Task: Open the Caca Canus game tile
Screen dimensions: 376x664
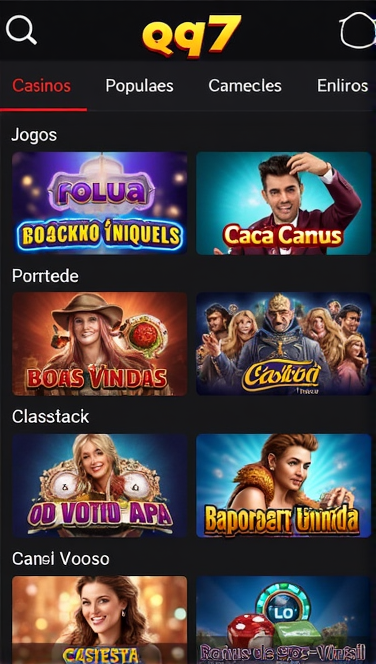Action: click(284, 203)
